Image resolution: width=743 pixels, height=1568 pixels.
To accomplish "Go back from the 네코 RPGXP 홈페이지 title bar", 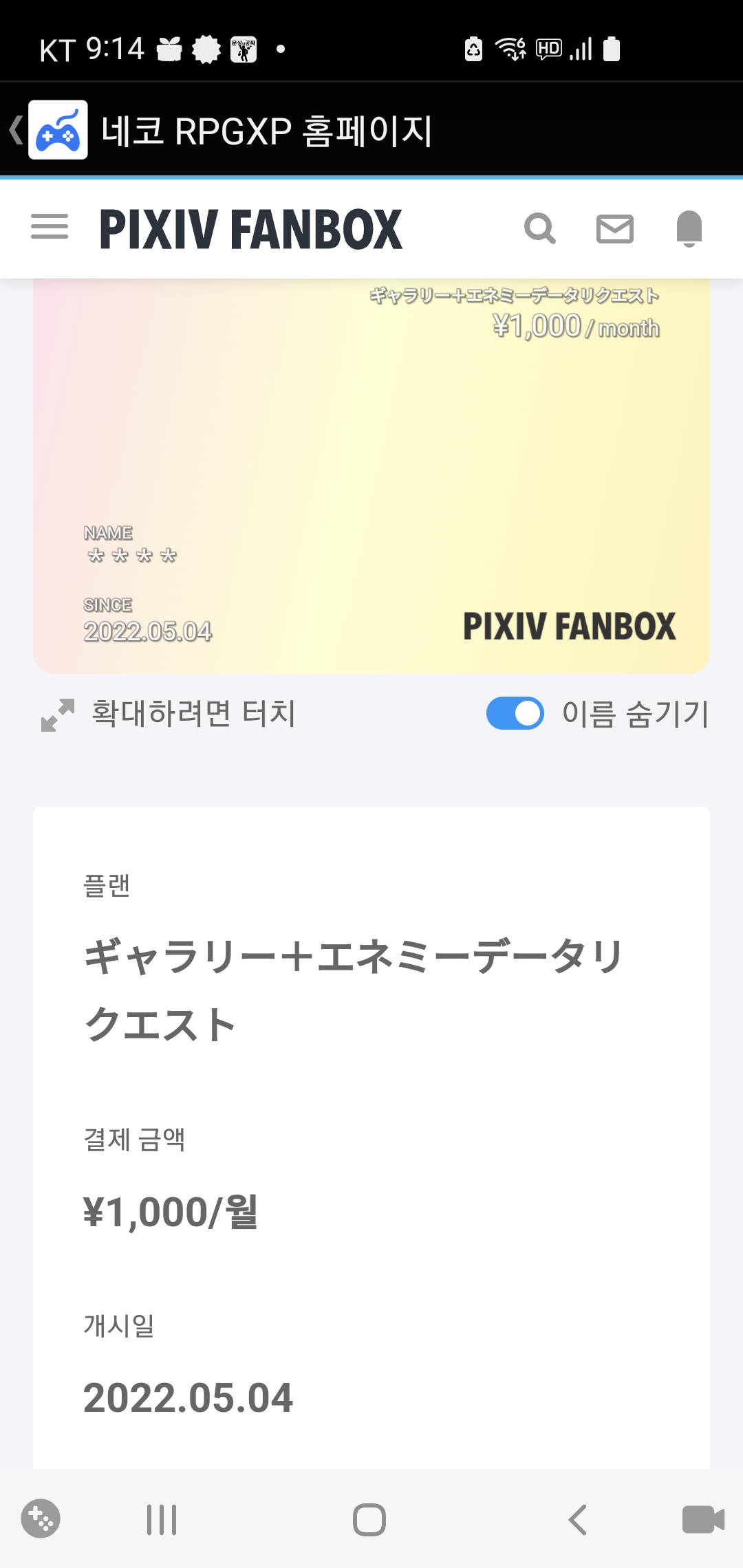I will (17, 129).
